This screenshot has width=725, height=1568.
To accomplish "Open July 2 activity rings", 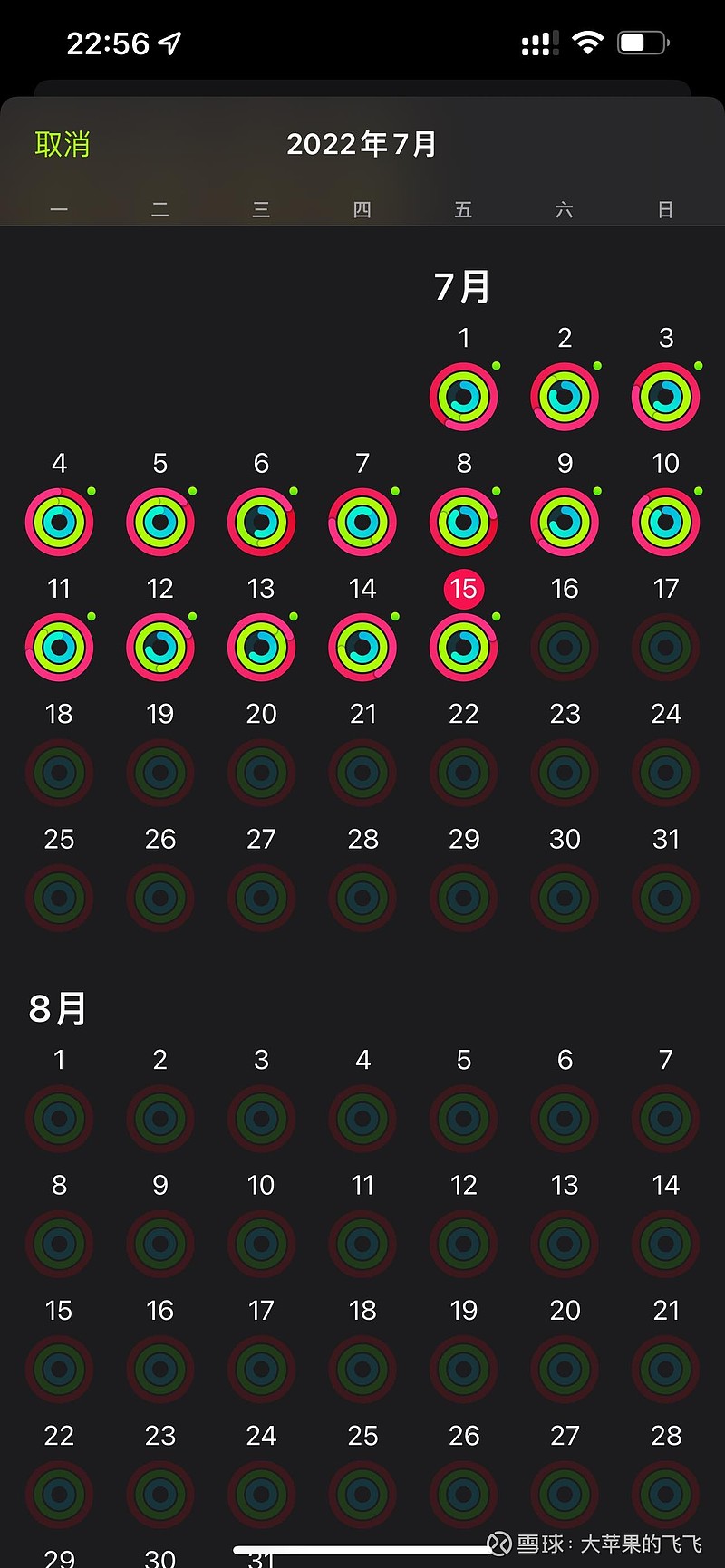I will (565, 397).
